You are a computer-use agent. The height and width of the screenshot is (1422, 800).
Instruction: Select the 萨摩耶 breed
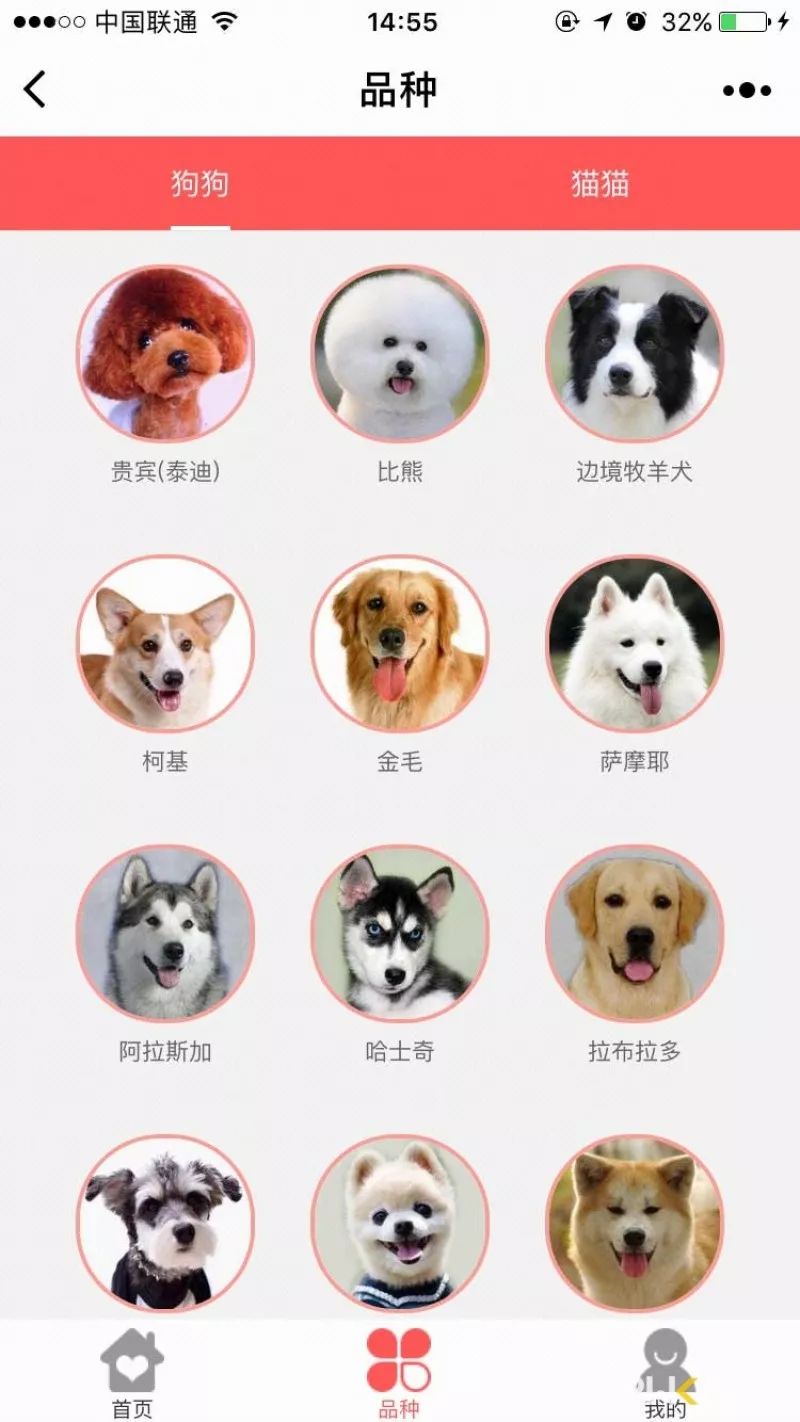(634, 643)
